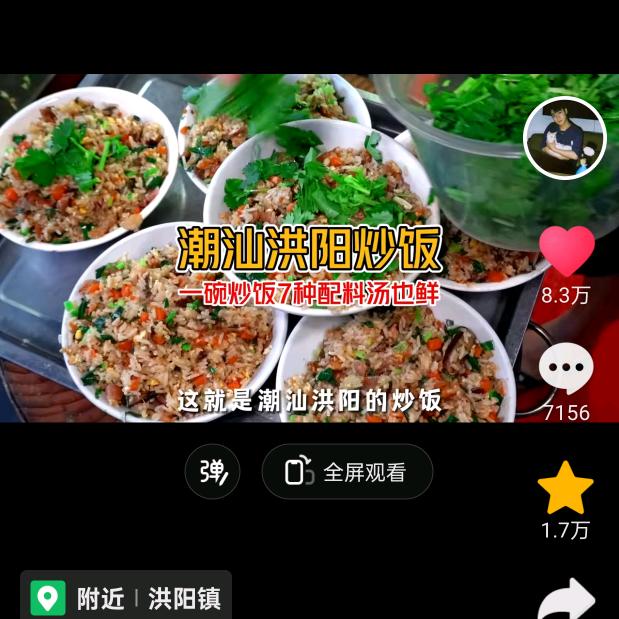Screen dimensions: 619x619
Task: Share this video
Action: point(566,600)
